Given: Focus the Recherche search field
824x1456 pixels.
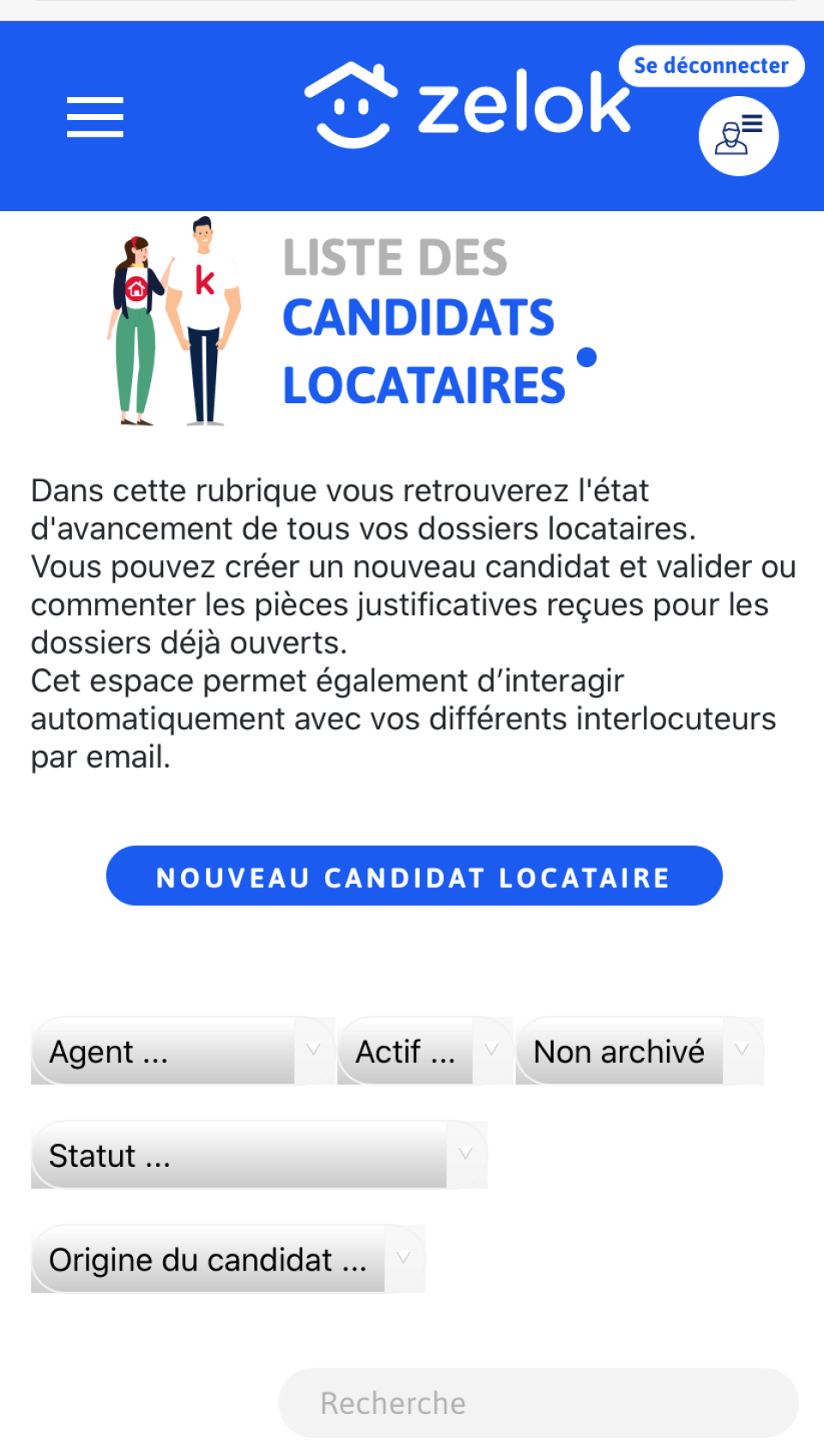Looking at the screenshot, I should pos(538,1403).
